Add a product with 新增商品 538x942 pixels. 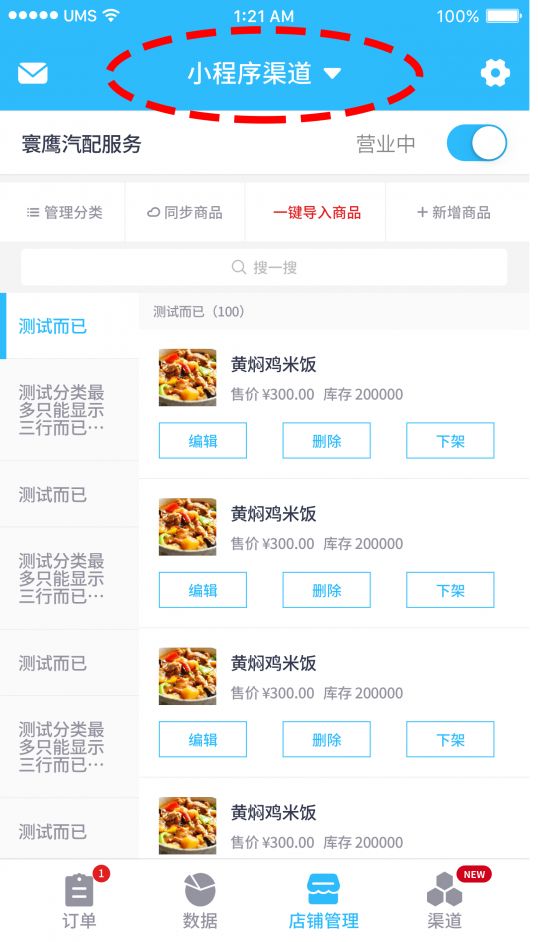[453, 212]
